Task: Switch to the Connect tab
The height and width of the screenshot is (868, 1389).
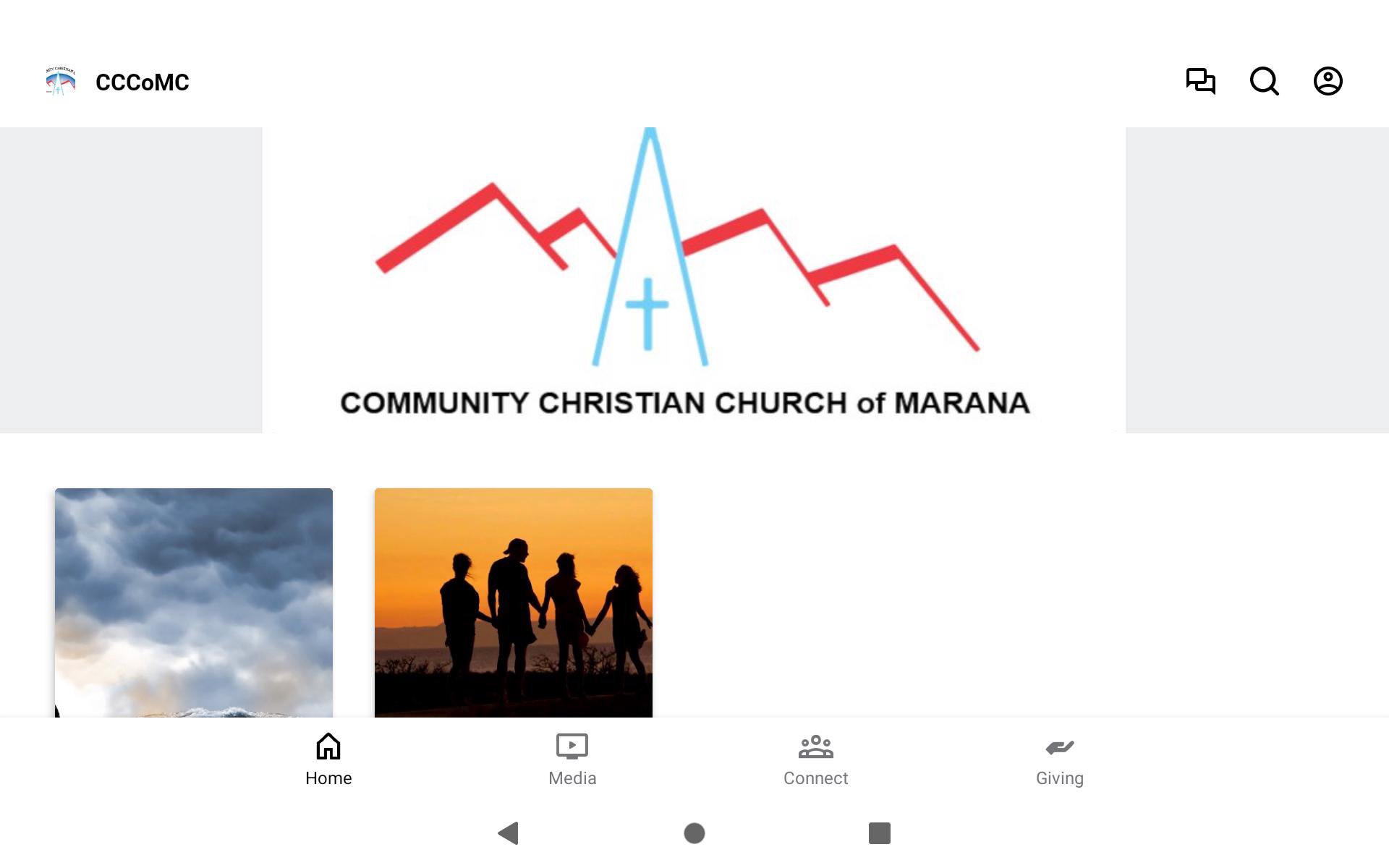Action: click(x=815, y=759)
